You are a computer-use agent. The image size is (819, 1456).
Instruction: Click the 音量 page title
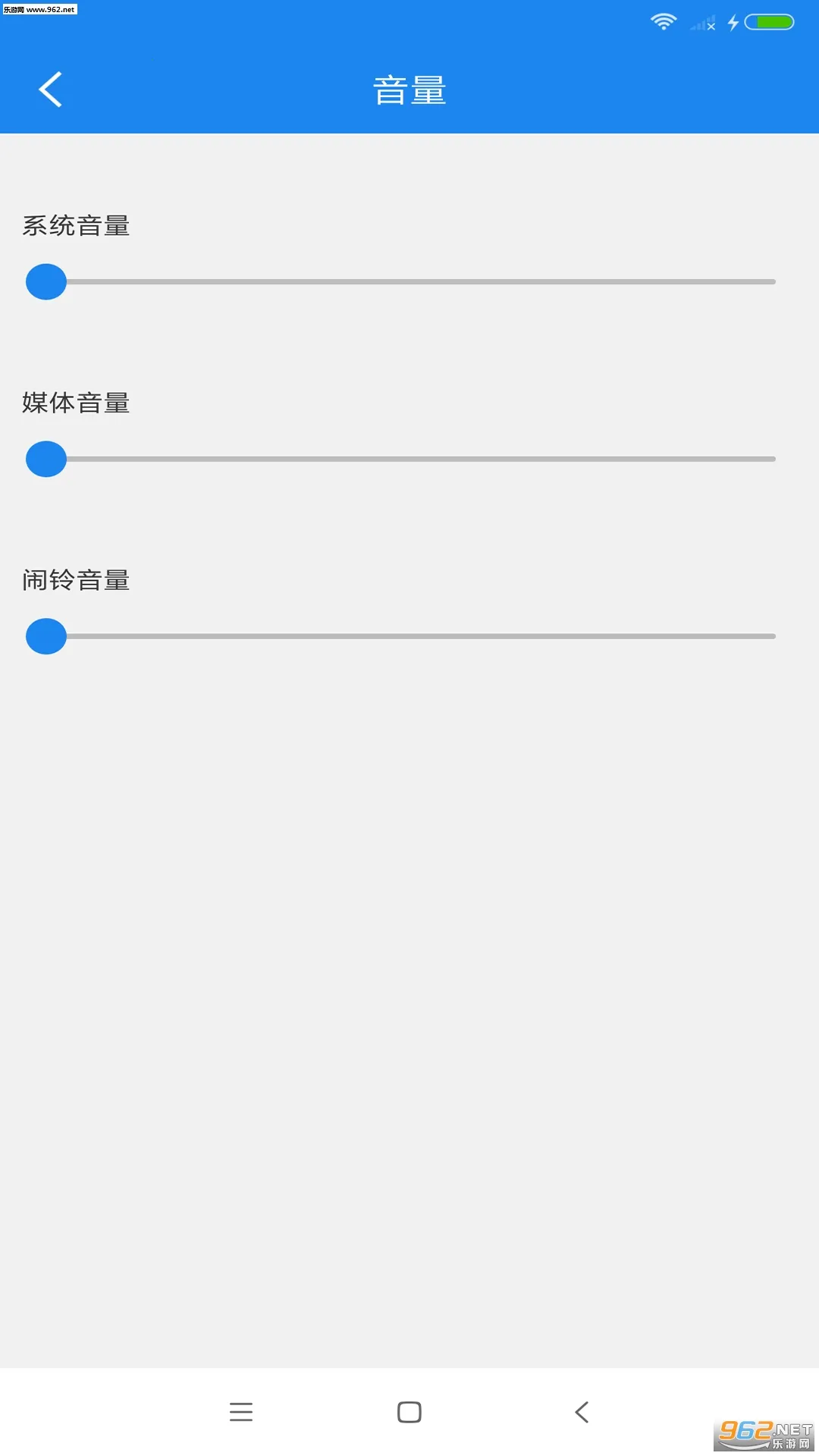409,89
